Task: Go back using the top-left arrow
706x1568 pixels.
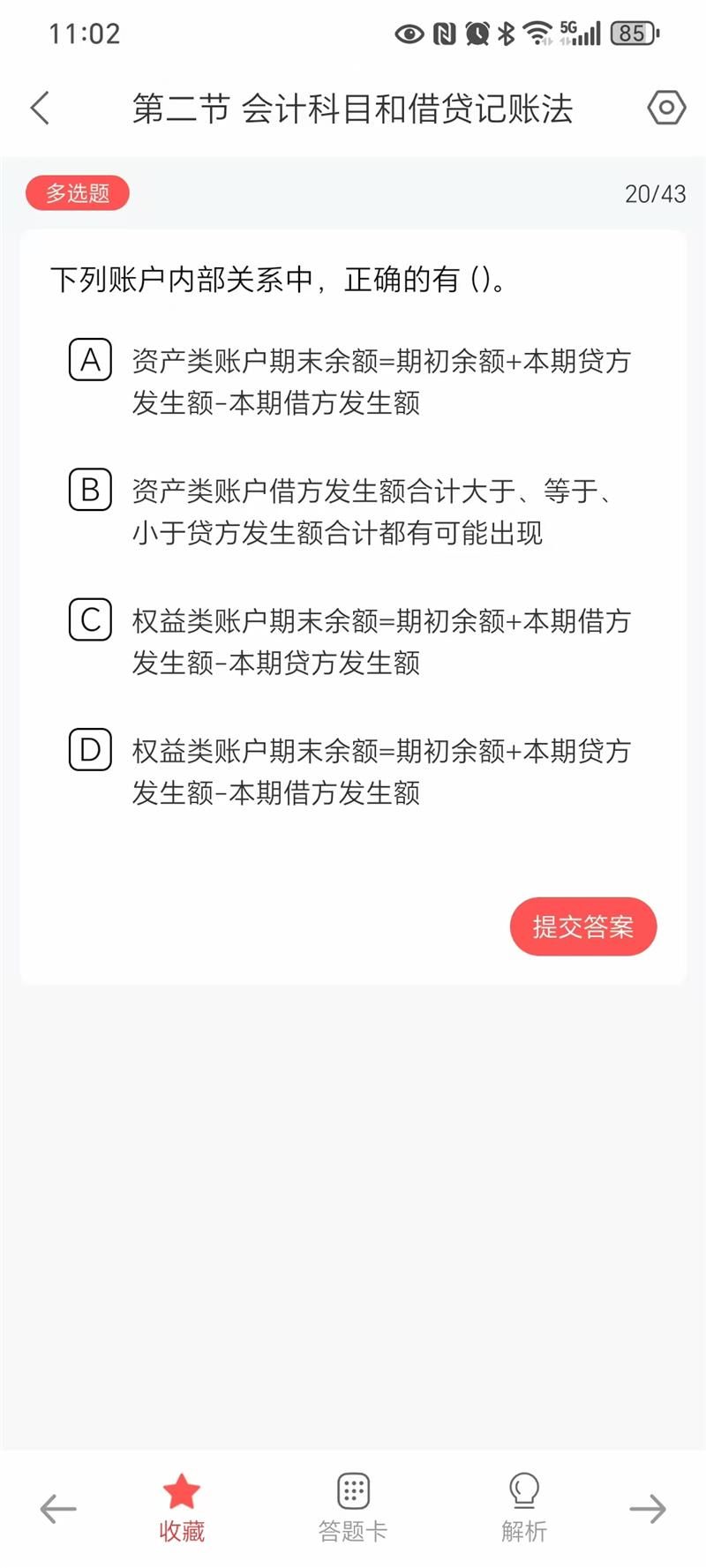Action: (x=41, y=109)
